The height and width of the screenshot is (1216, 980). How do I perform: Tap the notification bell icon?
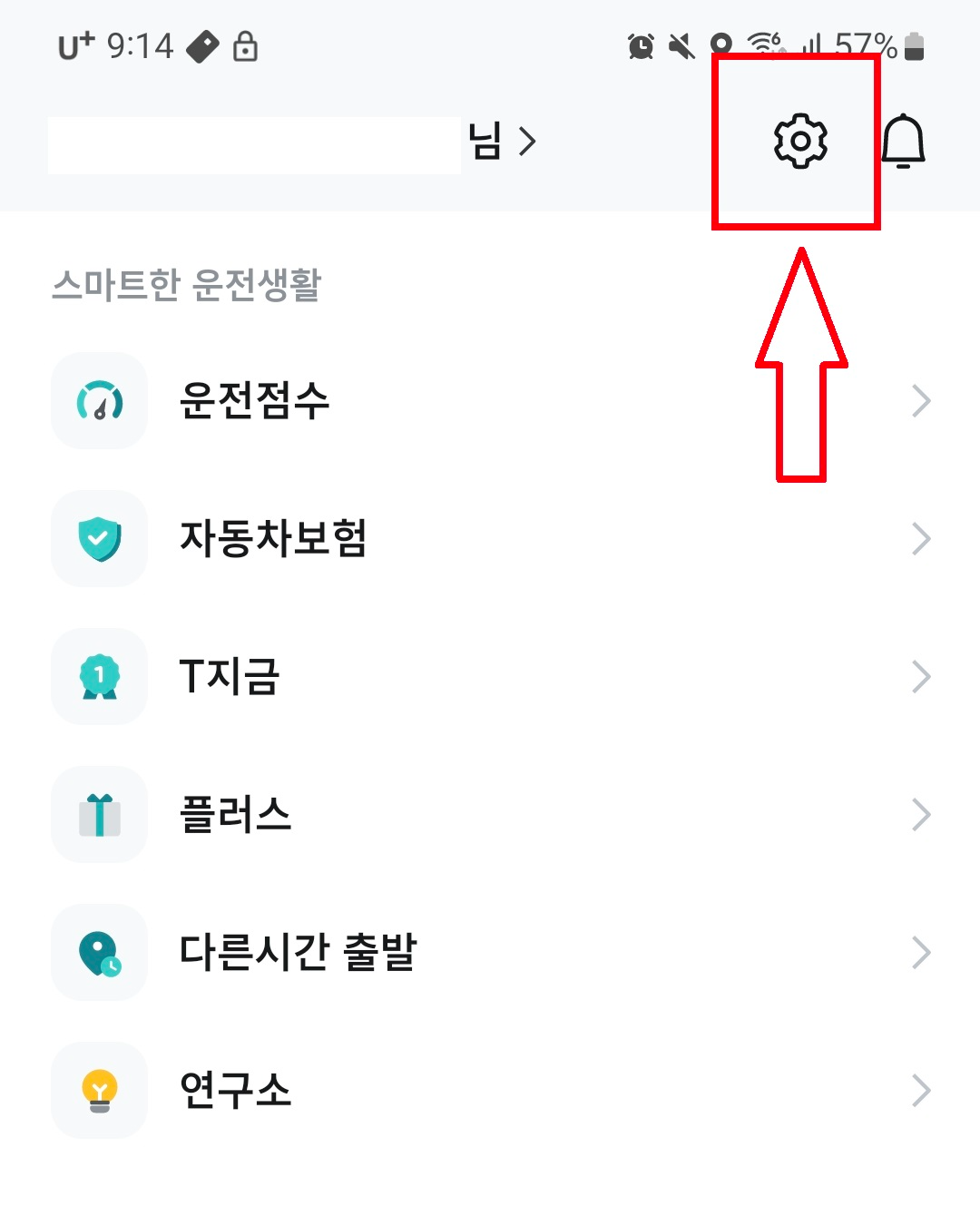[905, 141]
